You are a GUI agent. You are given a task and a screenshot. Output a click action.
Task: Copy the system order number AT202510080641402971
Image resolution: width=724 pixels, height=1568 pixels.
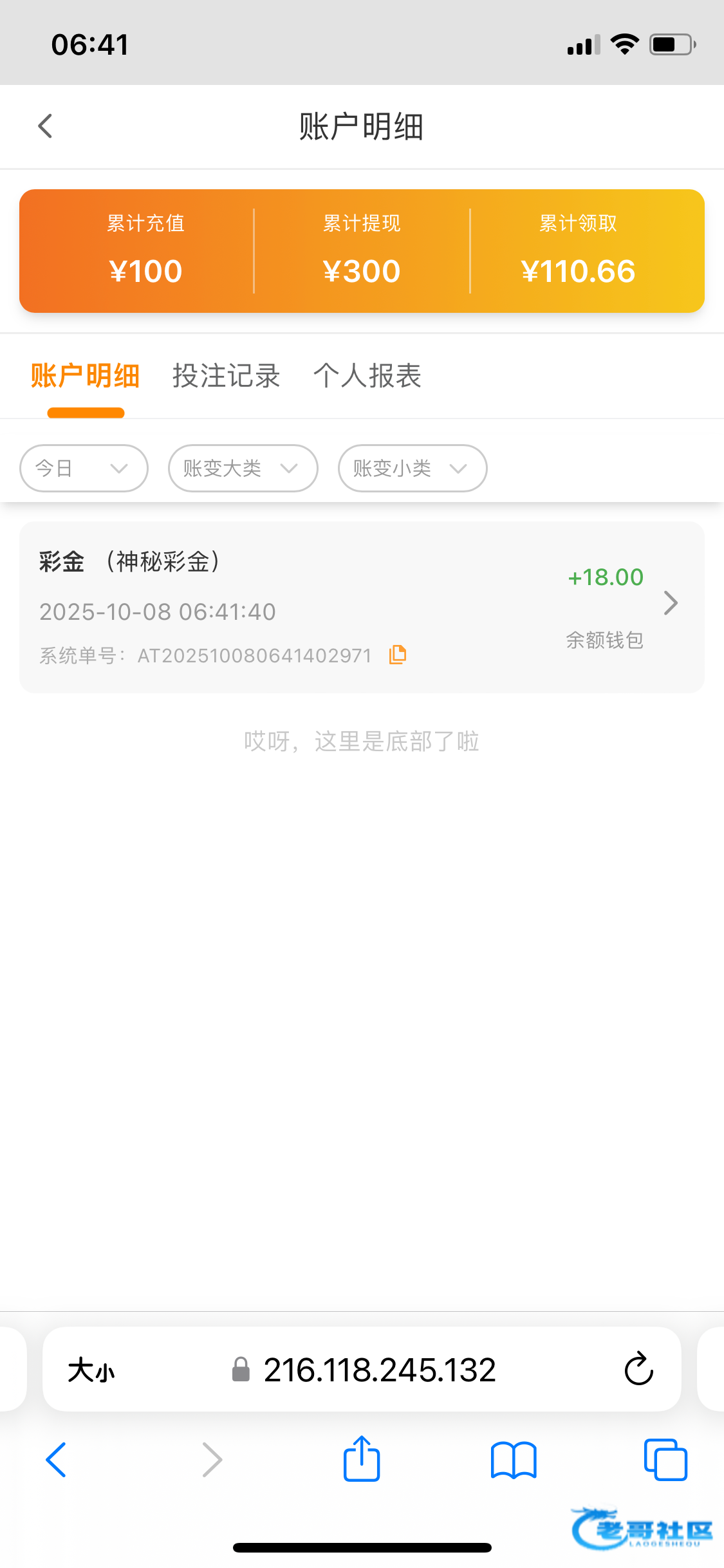[398, 655]
